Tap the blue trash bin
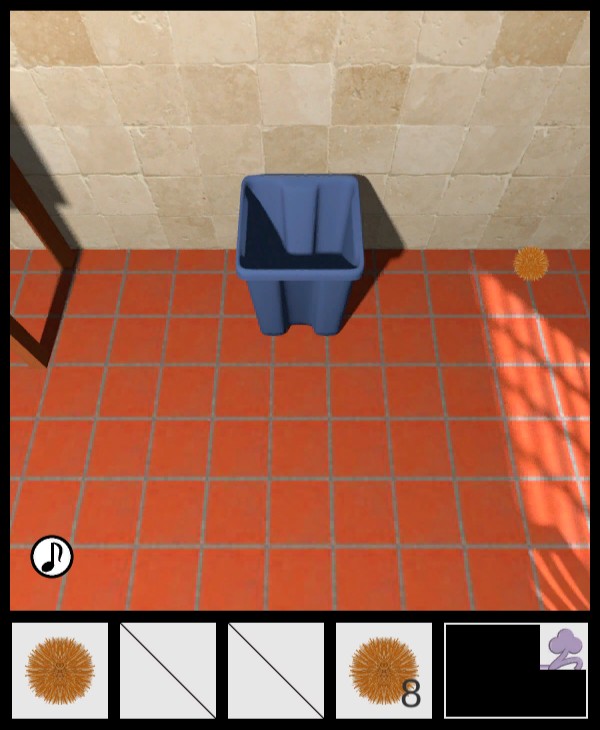The height and width of the screenshot is (730, 600). (299, 253)
